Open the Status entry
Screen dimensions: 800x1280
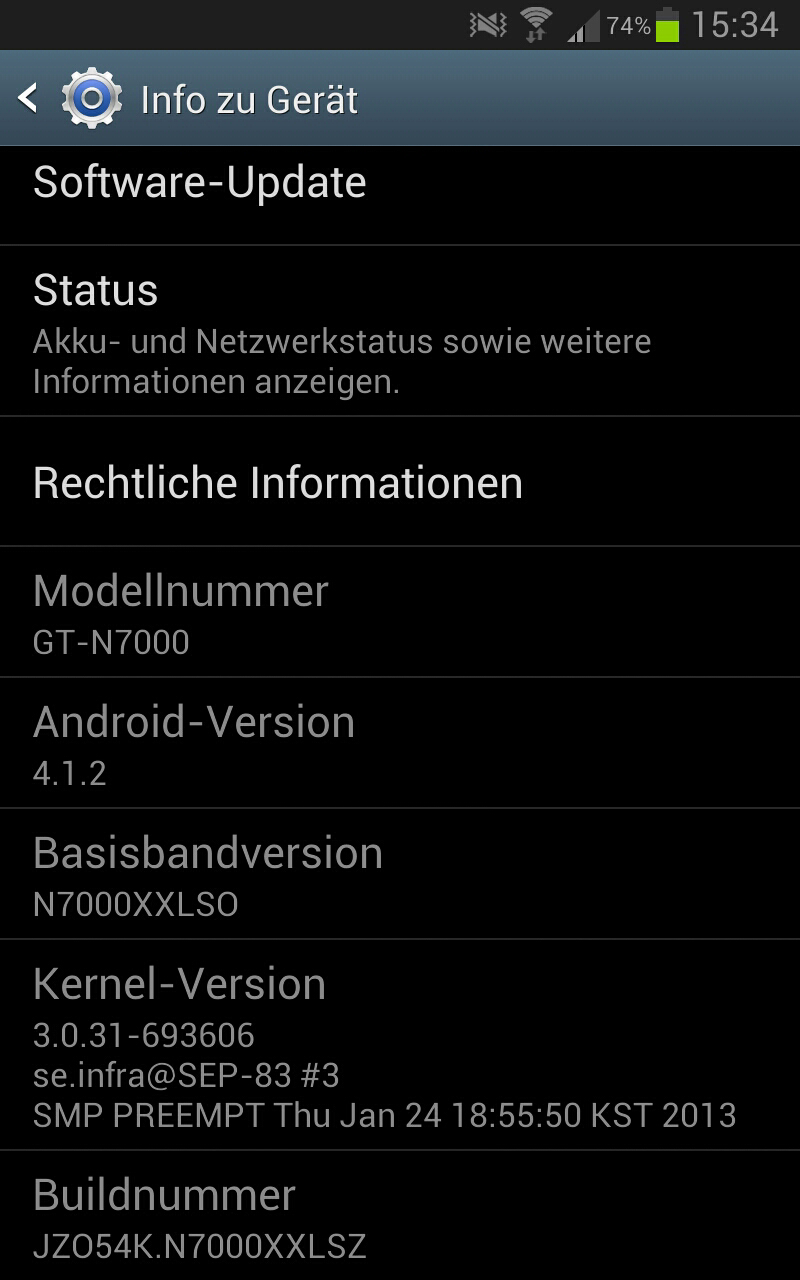[x=400, y=331]
